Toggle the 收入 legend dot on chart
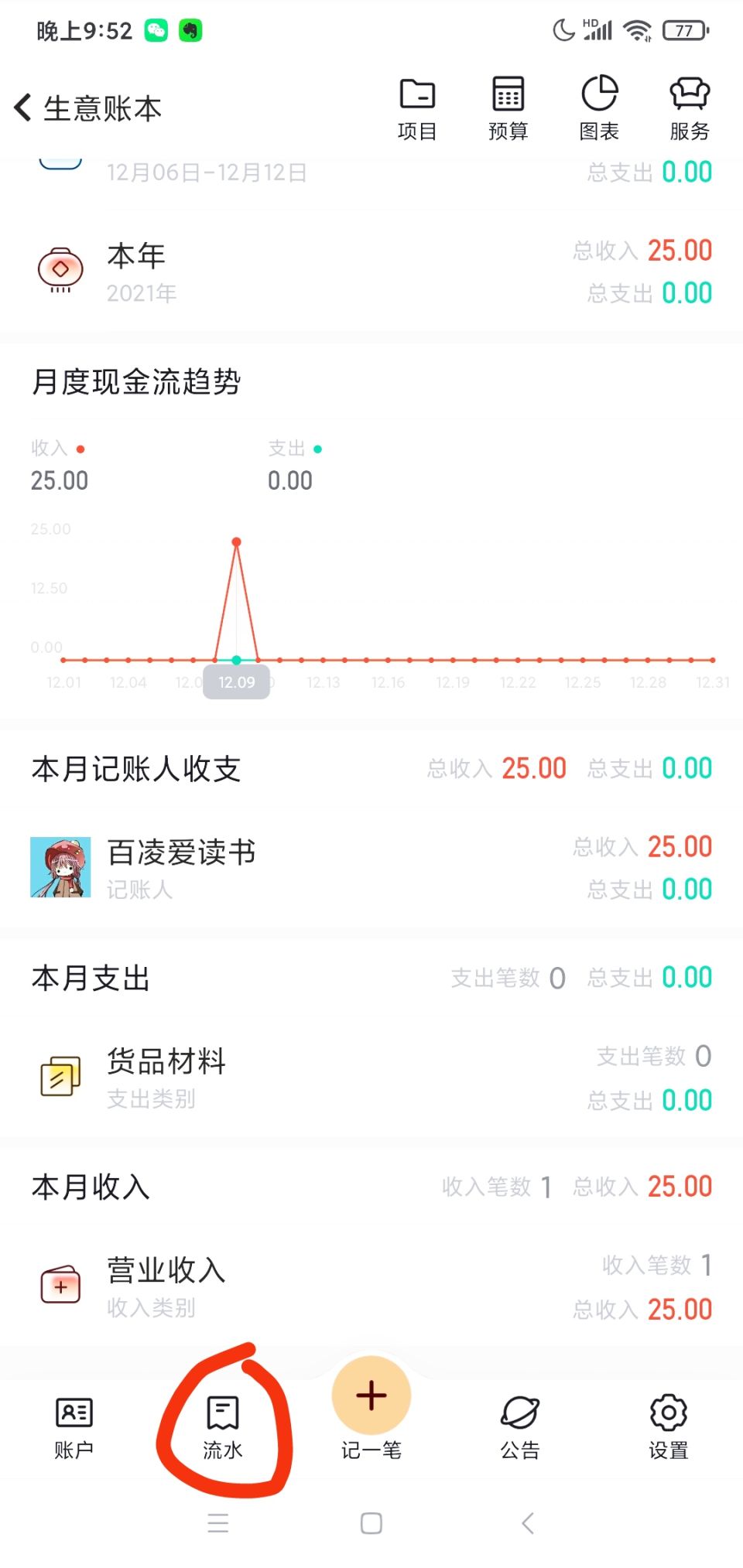 80,449
